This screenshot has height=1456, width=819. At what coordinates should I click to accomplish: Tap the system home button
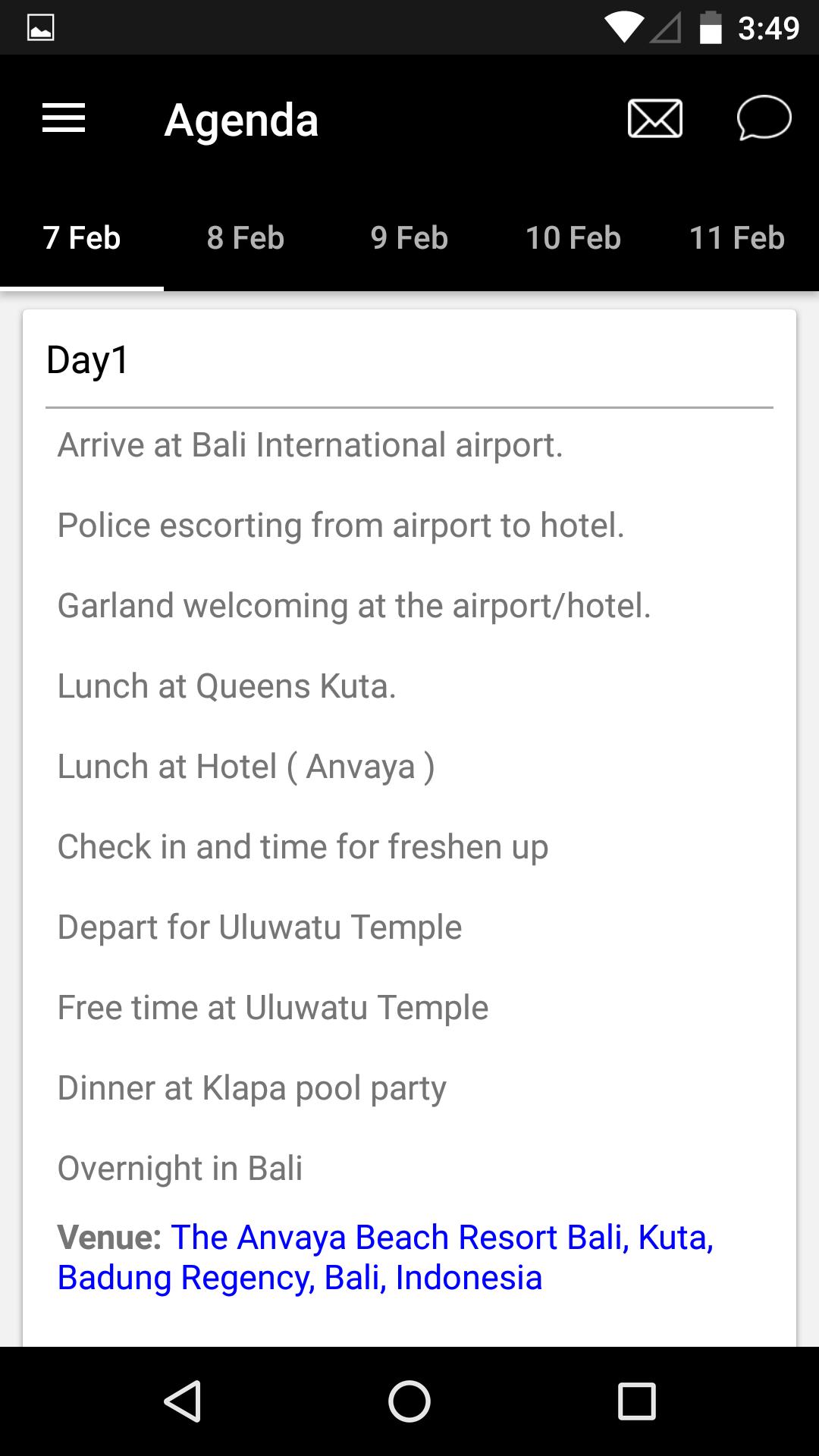click(x=409, y=1401)
